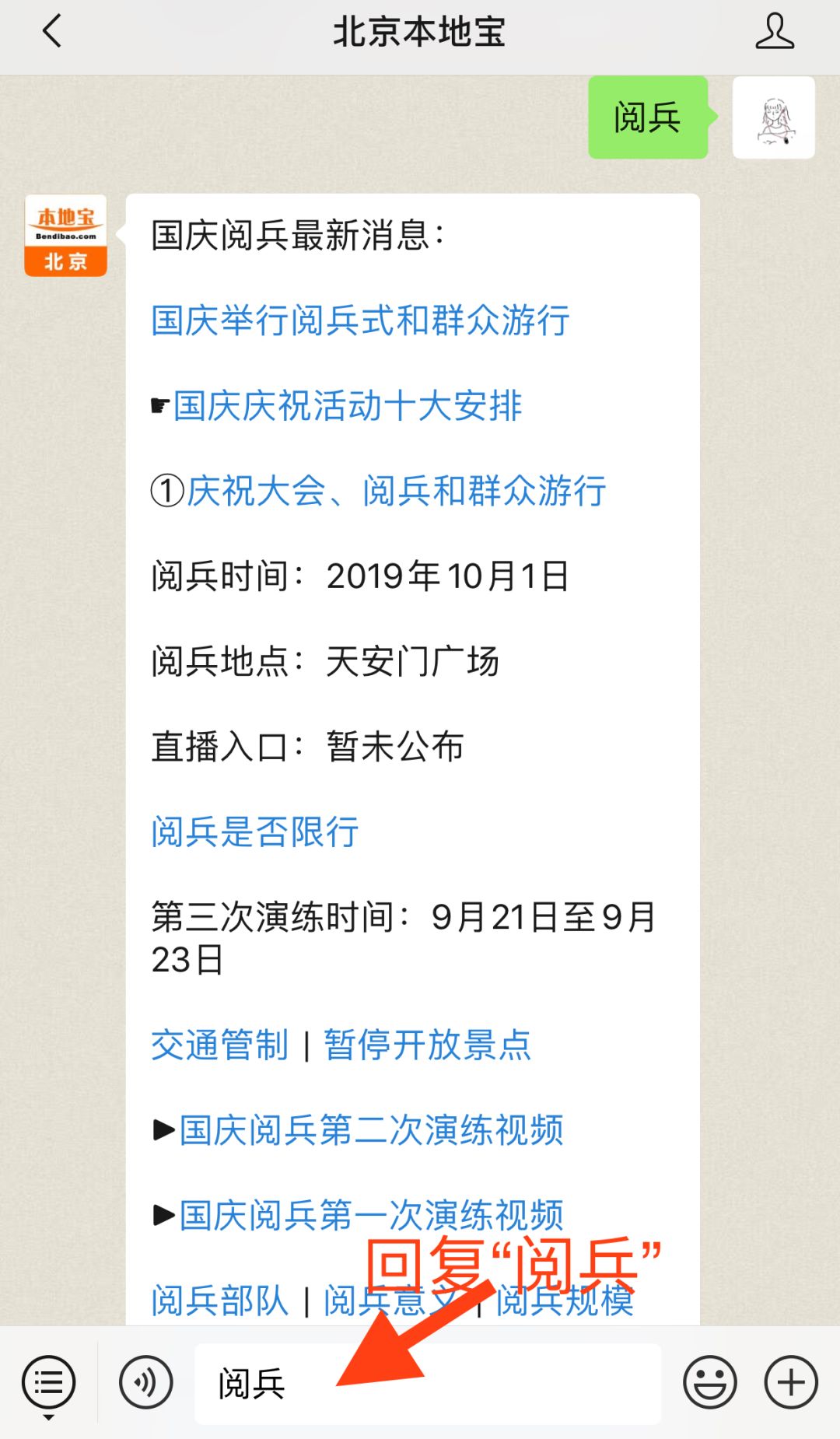Open the 交通管制 link

point(219,1045)
